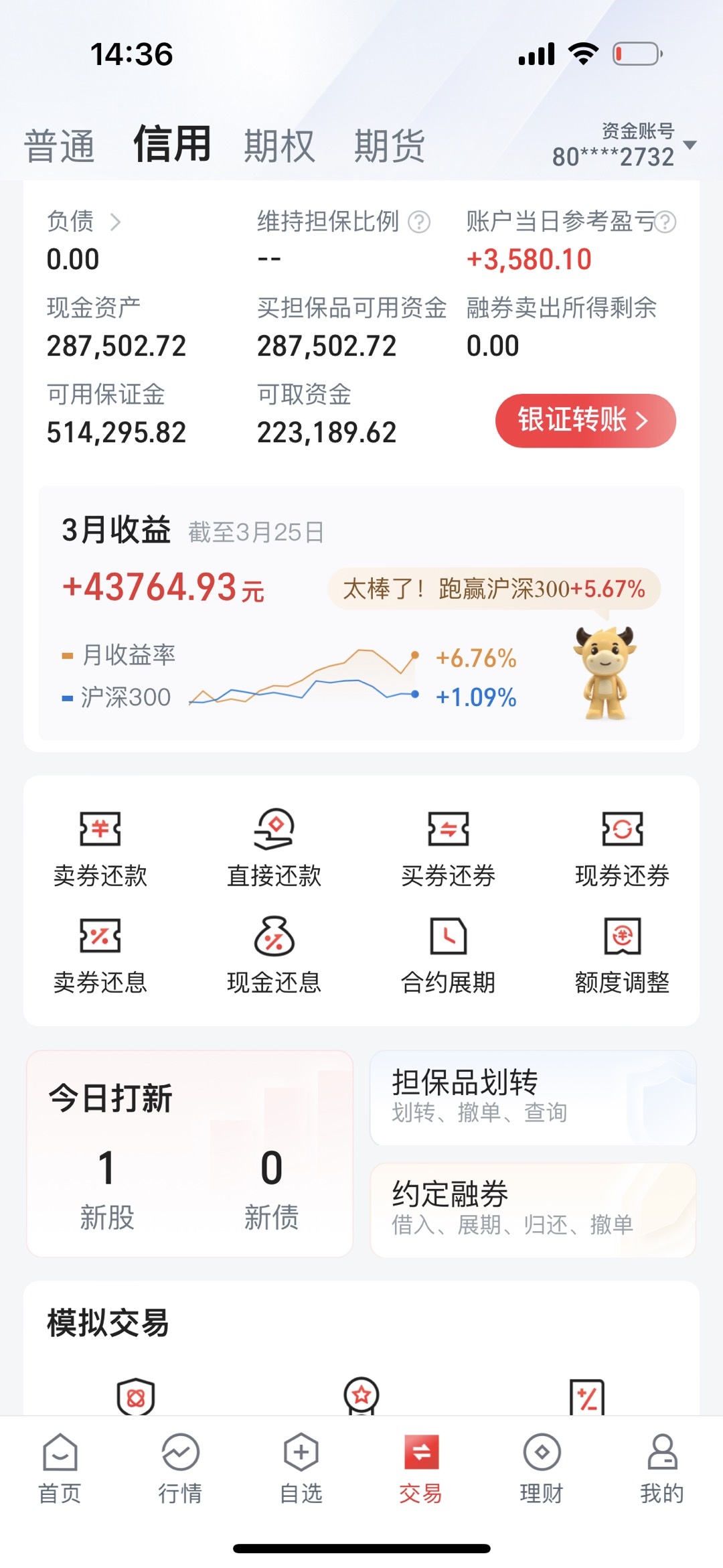Select 现券还券

click(622, 847)
